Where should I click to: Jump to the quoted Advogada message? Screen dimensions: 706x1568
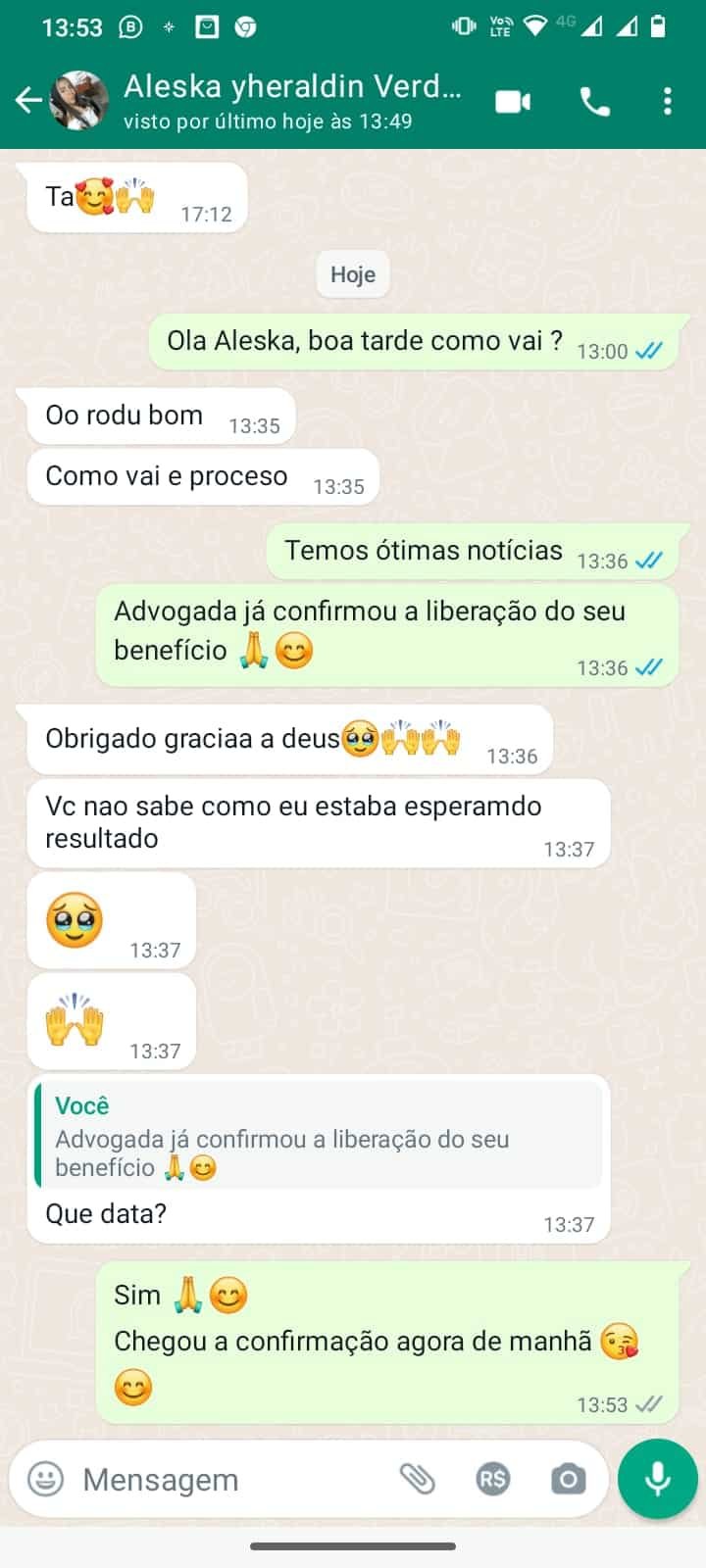[x=318, y=1137]
